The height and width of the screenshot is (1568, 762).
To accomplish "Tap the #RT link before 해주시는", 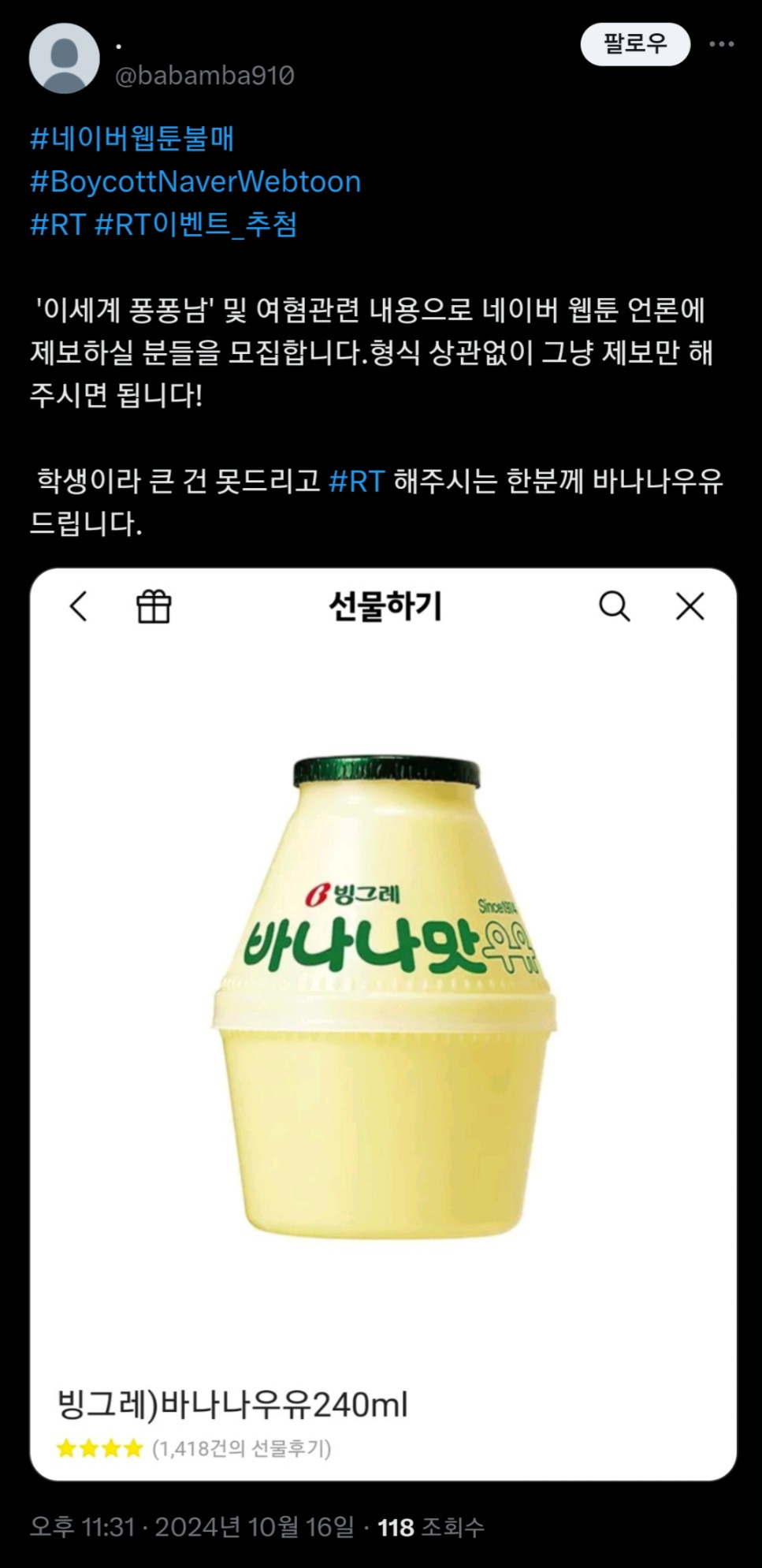I will coord(356,481).
